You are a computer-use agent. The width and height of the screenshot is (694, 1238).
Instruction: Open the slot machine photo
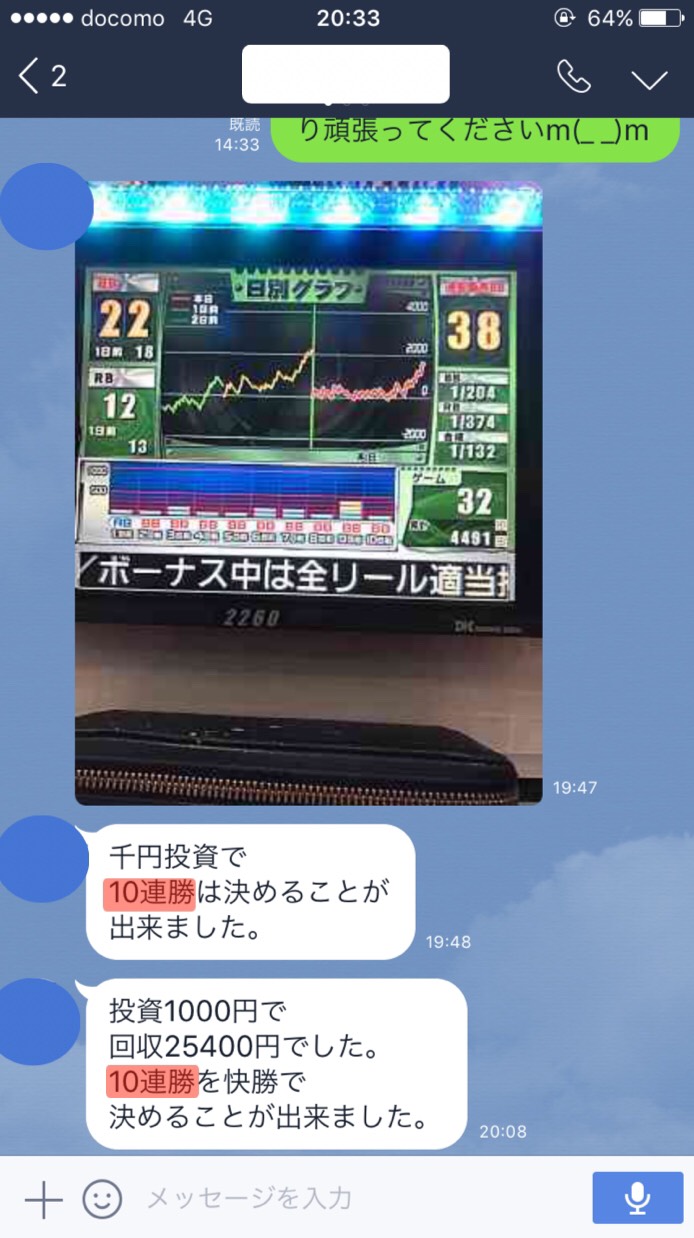(308, 492)
